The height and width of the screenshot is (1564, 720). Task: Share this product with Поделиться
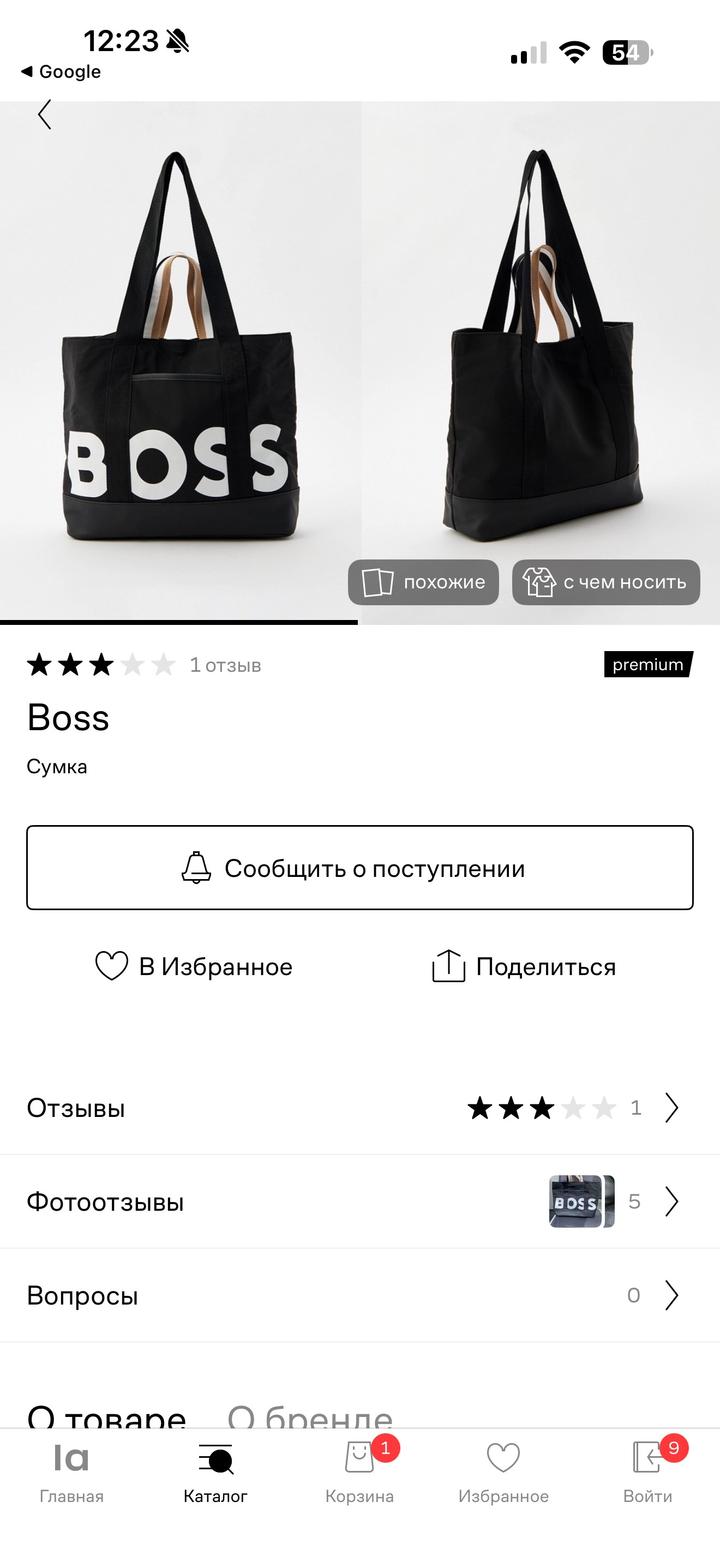point(524,967)
